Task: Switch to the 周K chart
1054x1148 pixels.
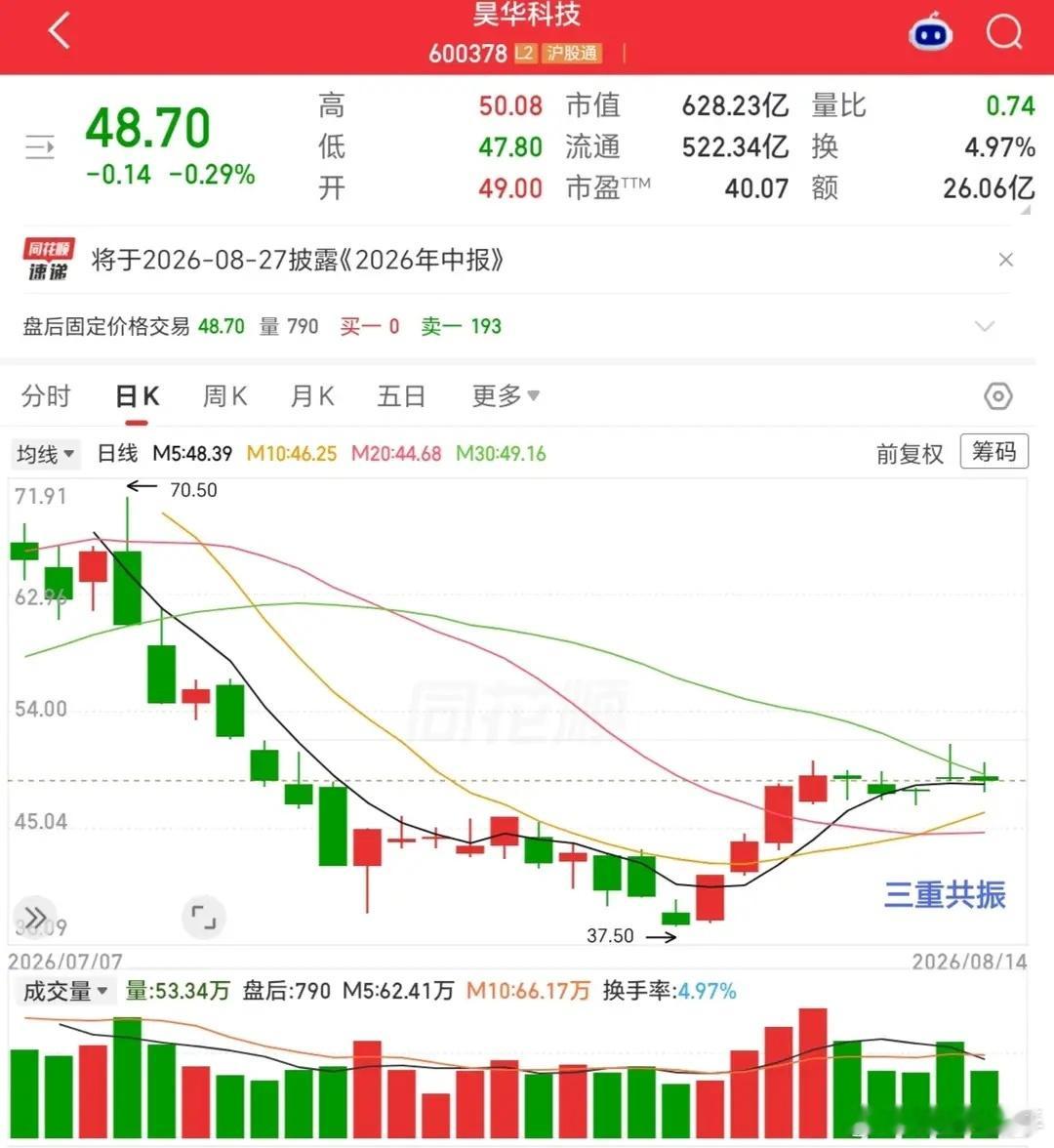Action: tap(224, 396)
